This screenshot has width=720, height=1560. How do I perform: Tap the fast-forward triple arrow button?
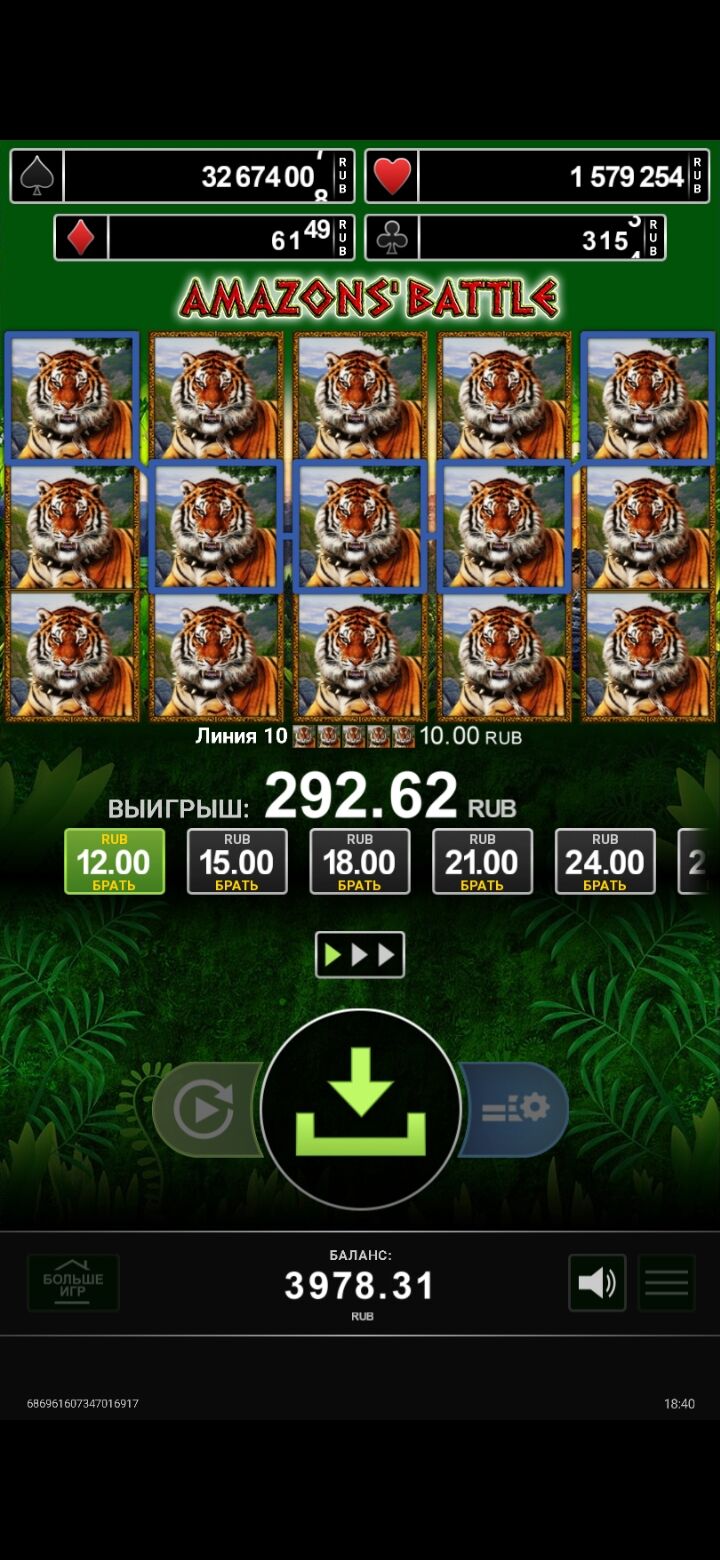[x=360, y=955]
